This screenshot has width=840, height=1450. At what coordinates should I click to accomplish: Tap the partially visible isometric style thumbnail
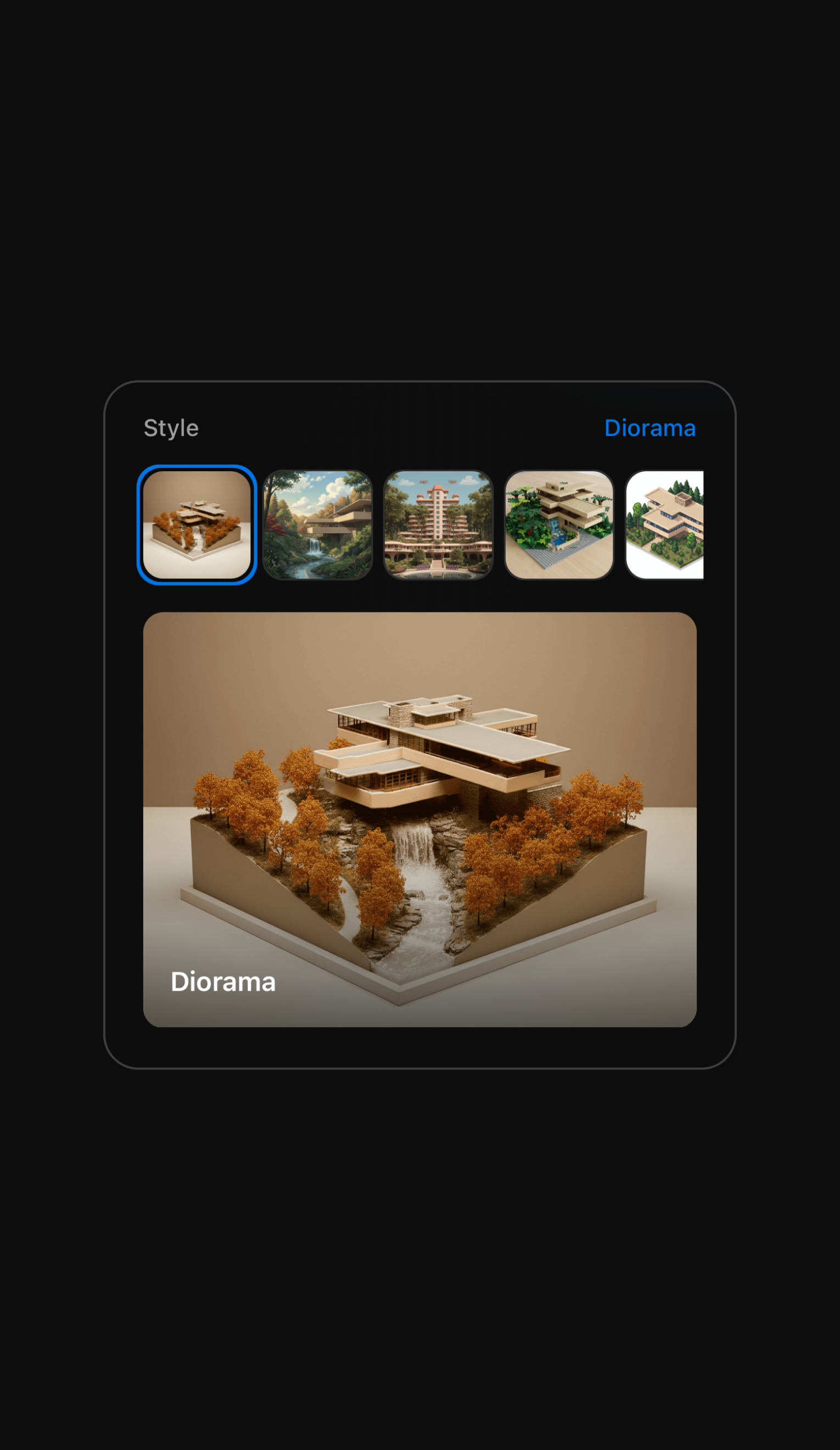(x=665, y=525)
